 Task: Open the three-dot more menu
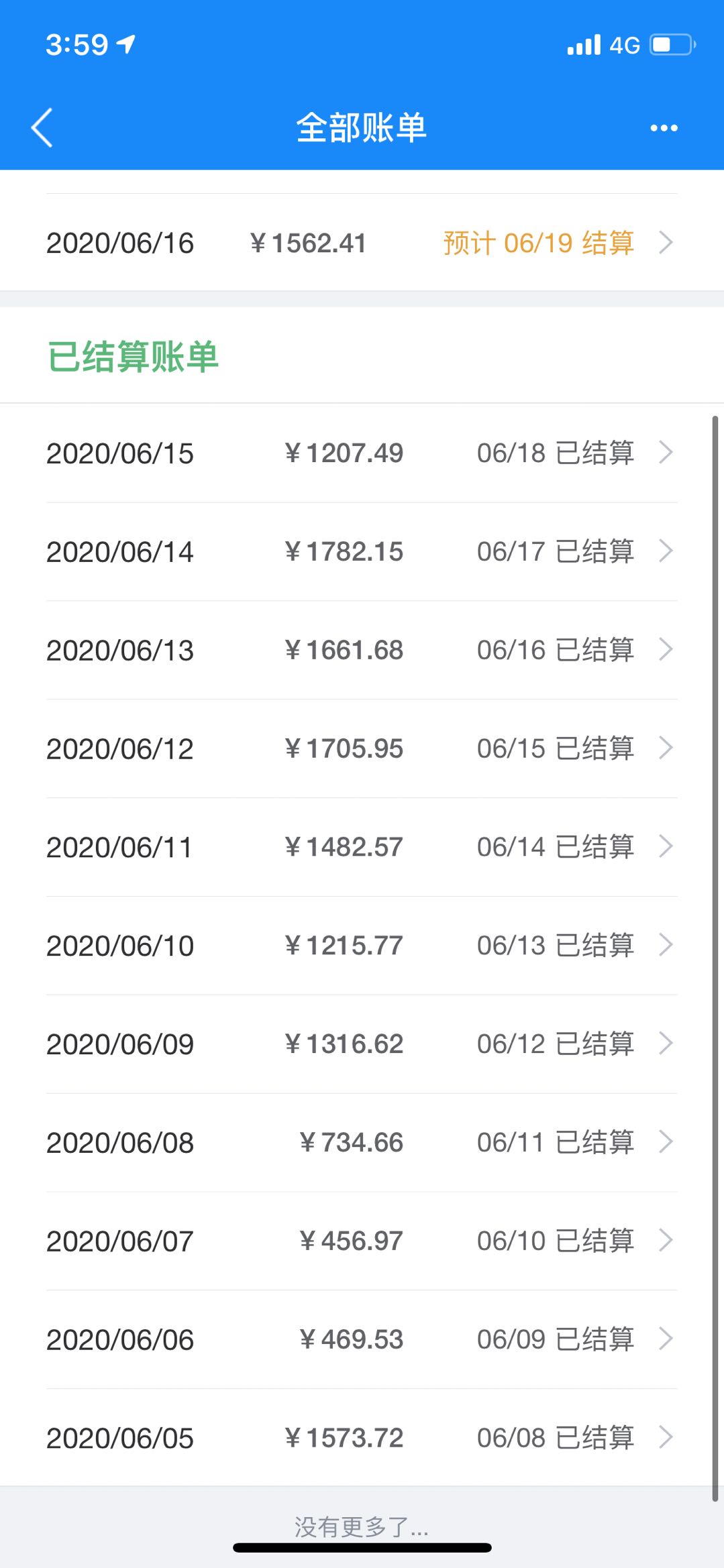tap(664, 128)
